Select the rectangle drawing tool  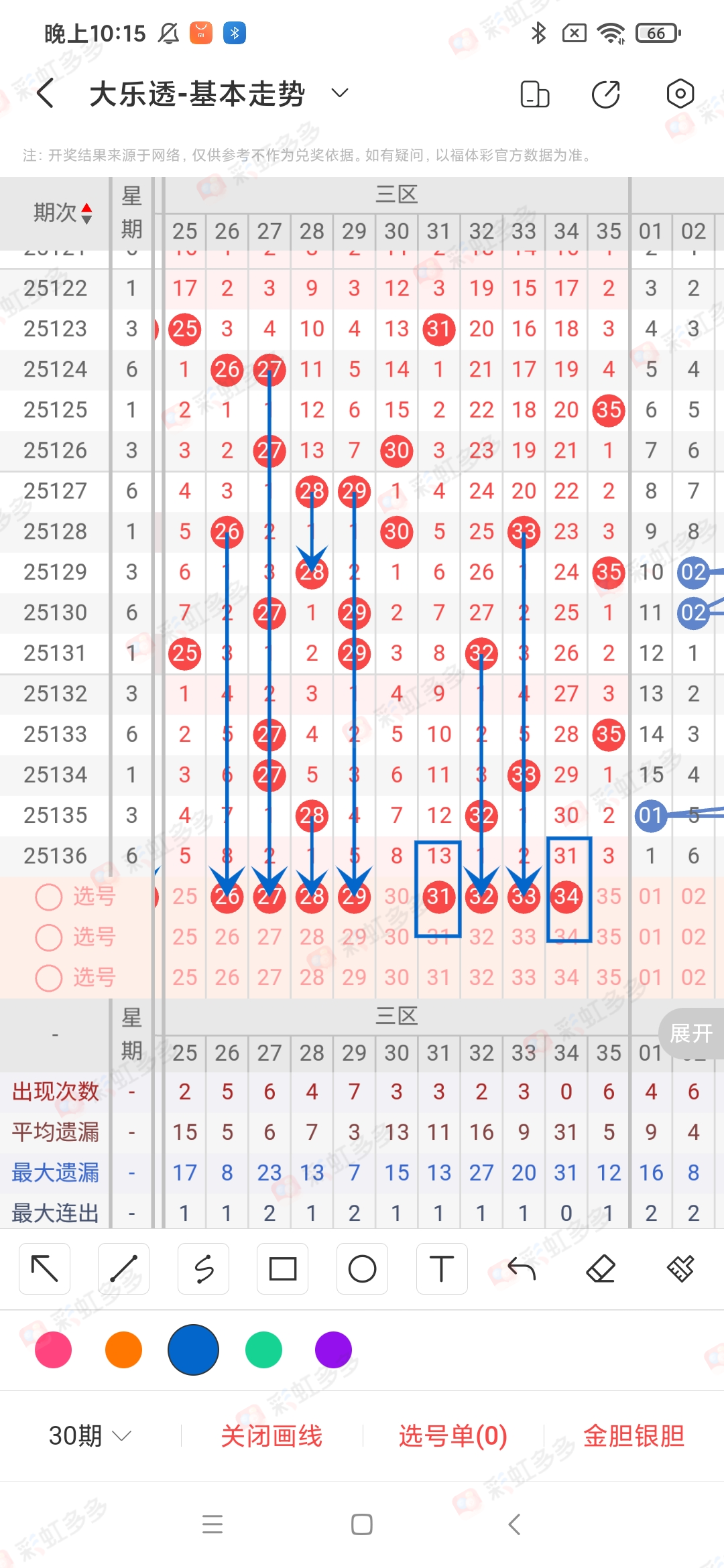pos(282,1268)
